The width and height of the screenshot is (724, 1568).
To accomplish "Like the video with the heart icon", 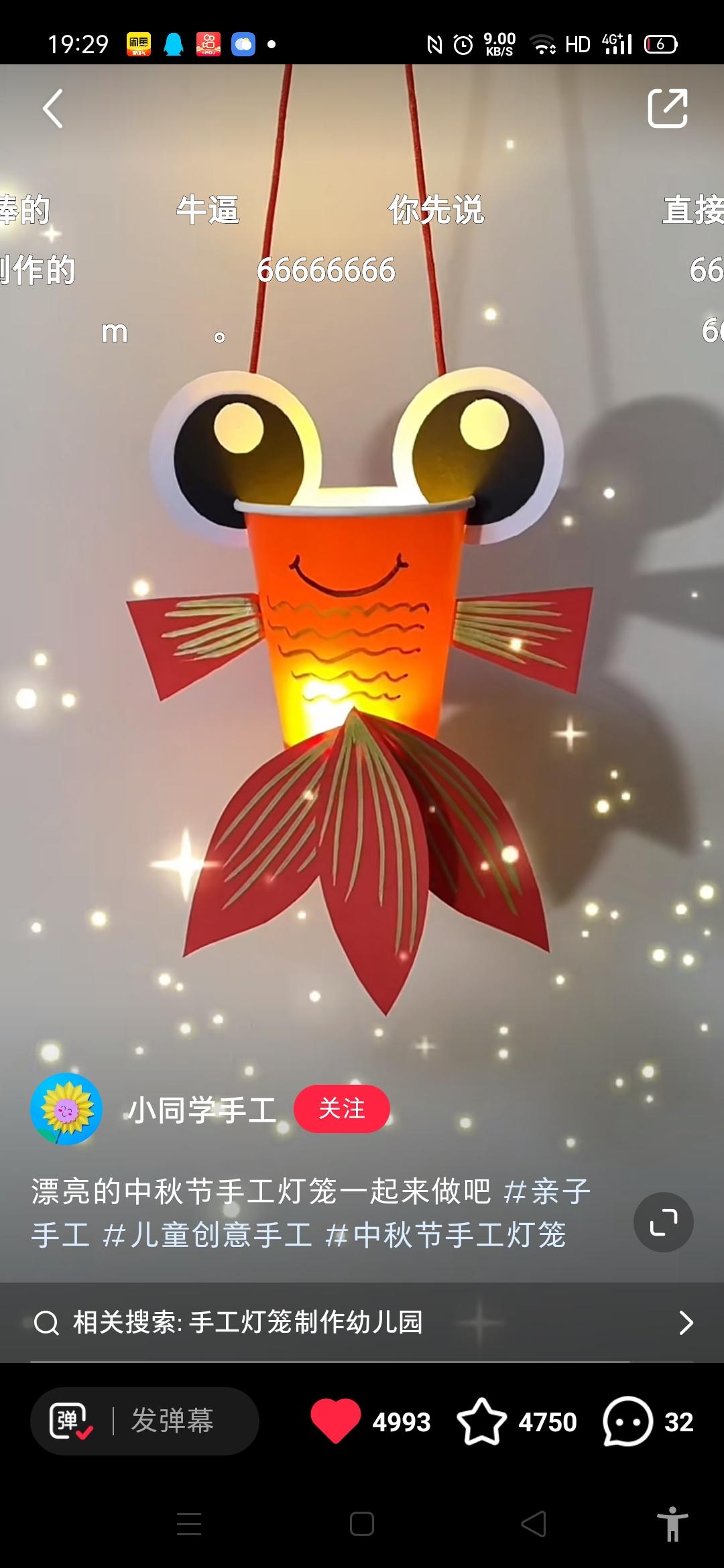I will [336, 1421].
